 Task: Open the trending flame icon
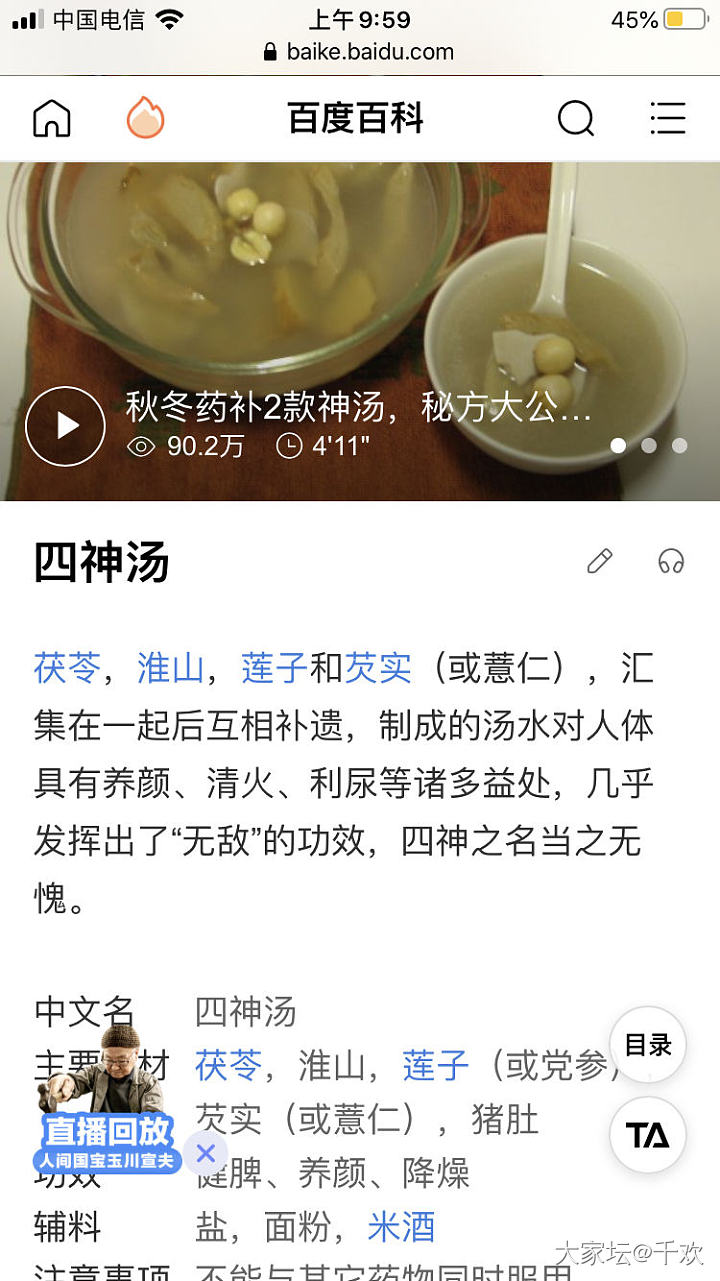[x=145, y=118]
